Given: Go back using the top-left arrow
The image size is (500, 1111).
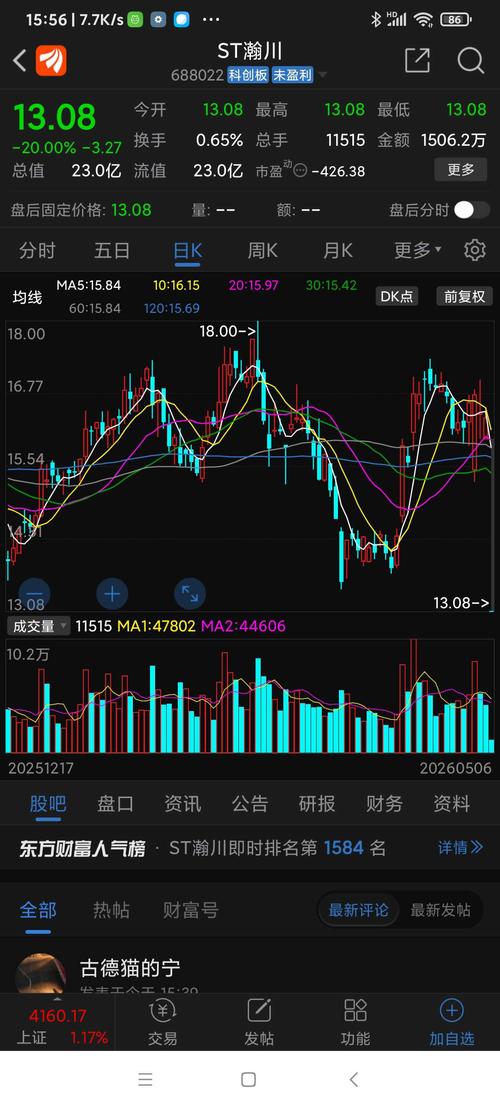Looking at the screenshot, I should click(x=20, y=61).
